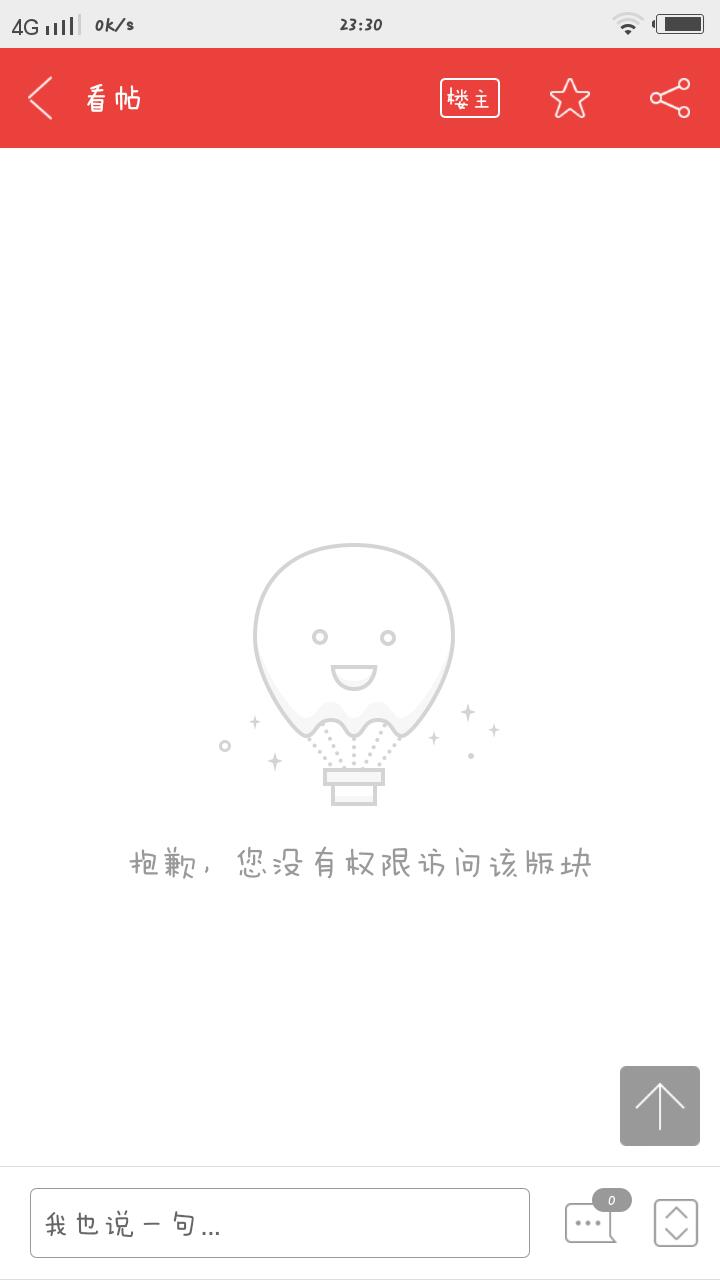Open the comments bubble showing 0

(x=597, y=1216)
